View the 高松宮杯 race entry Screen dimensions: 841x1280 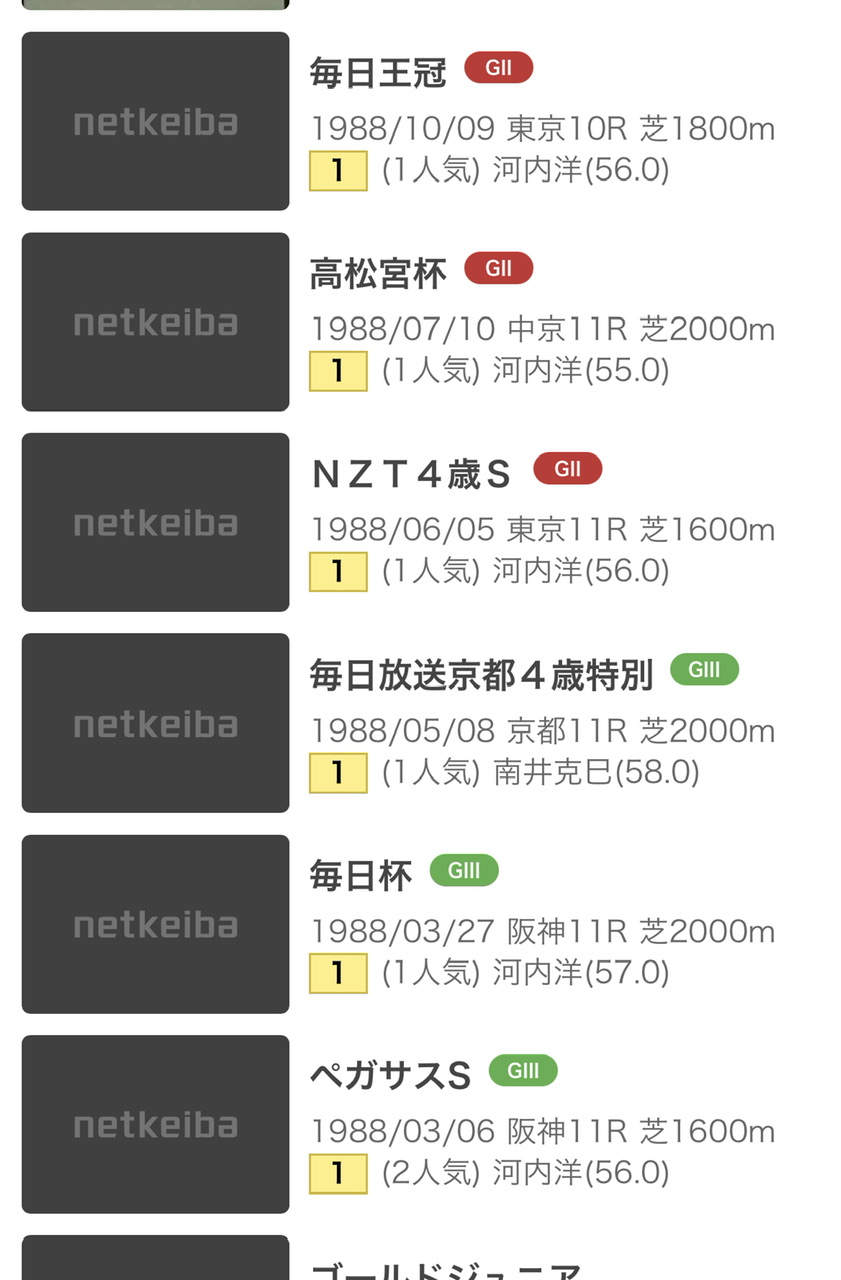[x=378, y=273]
